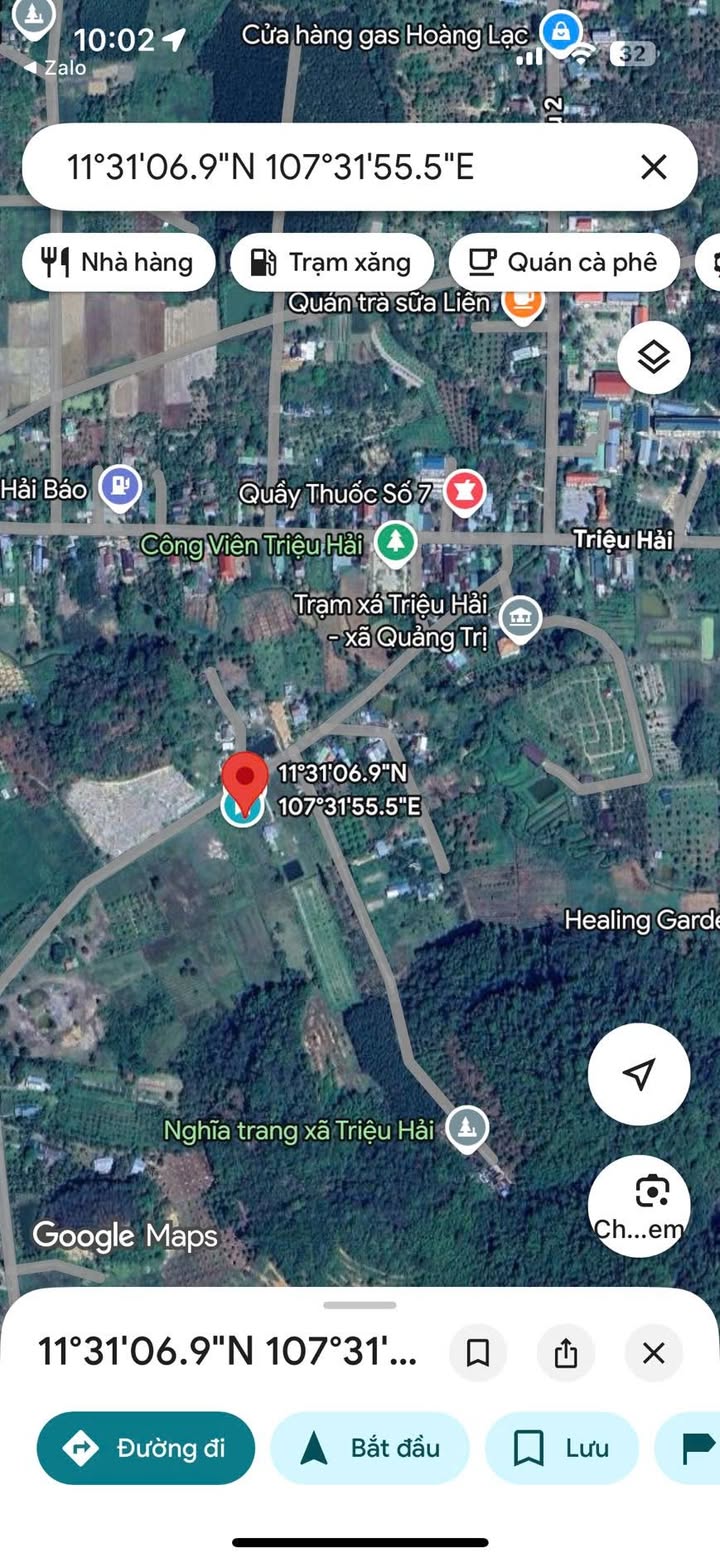Open Trạm xá Triệu Hải marker
720x1562 pixels.
tap(520, 619)
